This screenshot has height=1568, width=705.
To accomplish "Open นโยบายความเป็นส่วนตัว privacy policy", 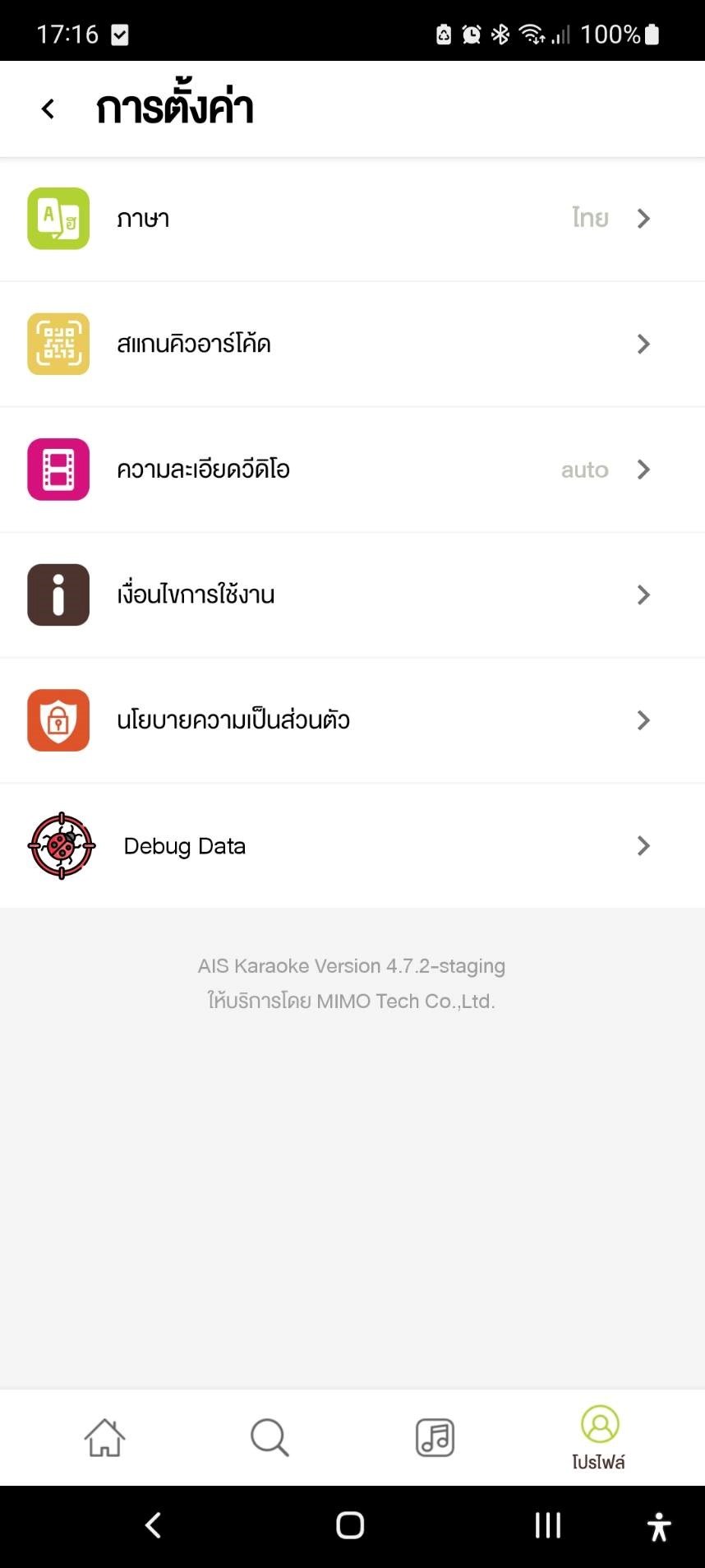I will click(352, 720).
